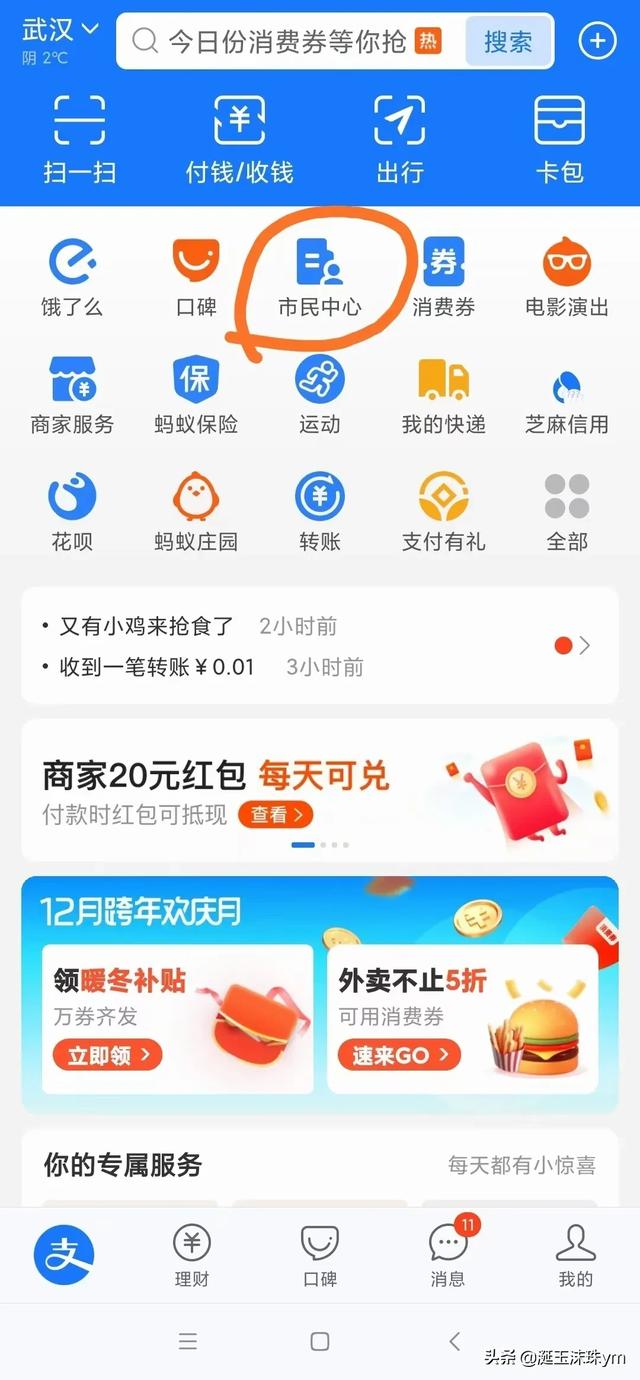The image size is (640, 1380).
Task: Open the plus menu icon
Action: [x=597, y=41]
